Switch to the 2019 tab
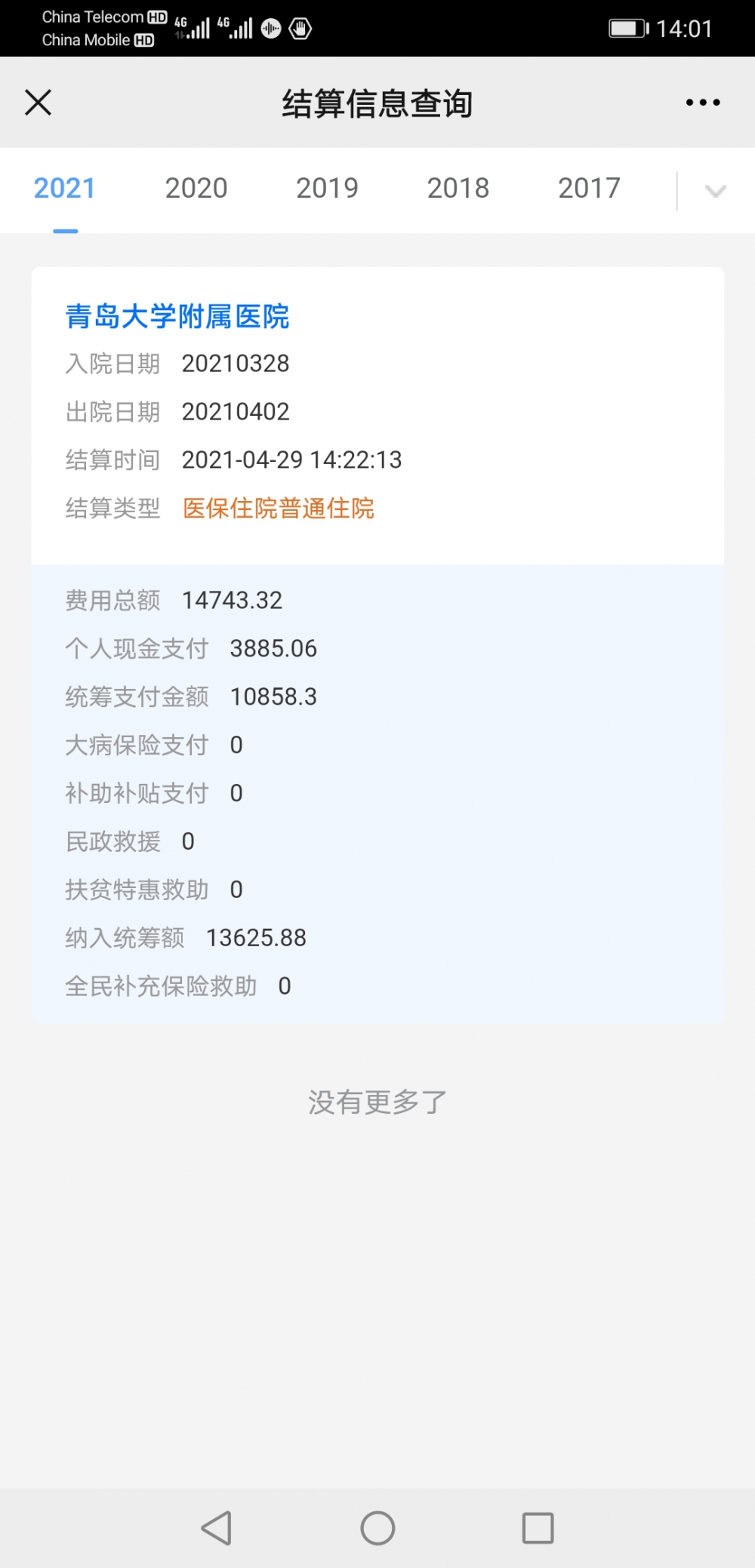755x1568 pixels. click(x=327, y=188)
